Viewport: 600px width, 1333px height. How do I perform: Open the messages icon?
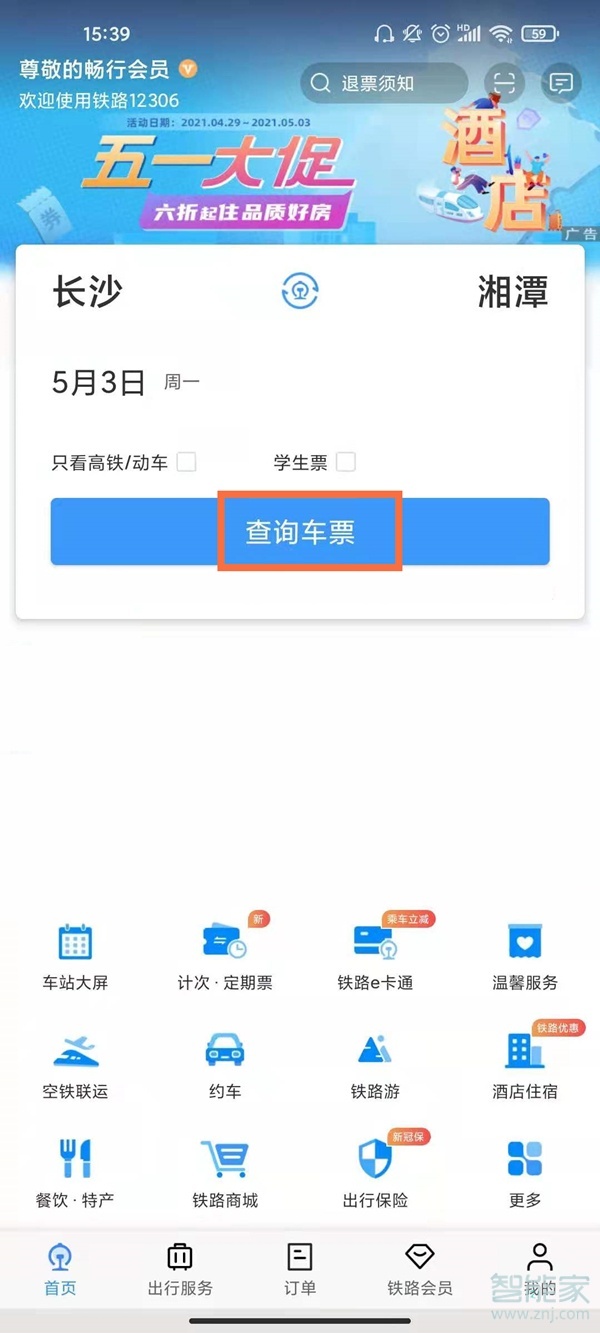(x=561, y=84)
